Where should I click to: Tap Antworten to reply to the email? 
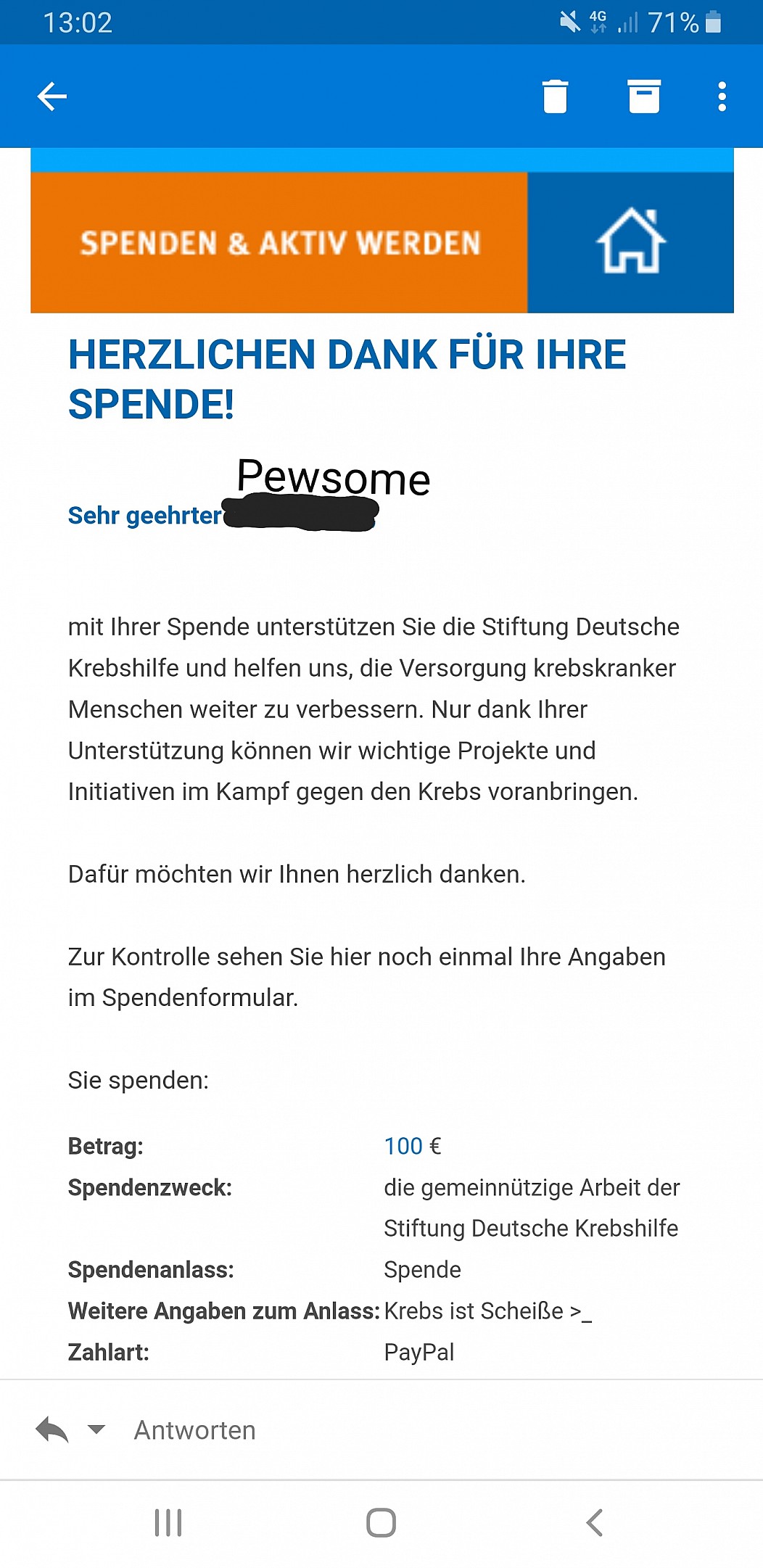[194, 1430]
